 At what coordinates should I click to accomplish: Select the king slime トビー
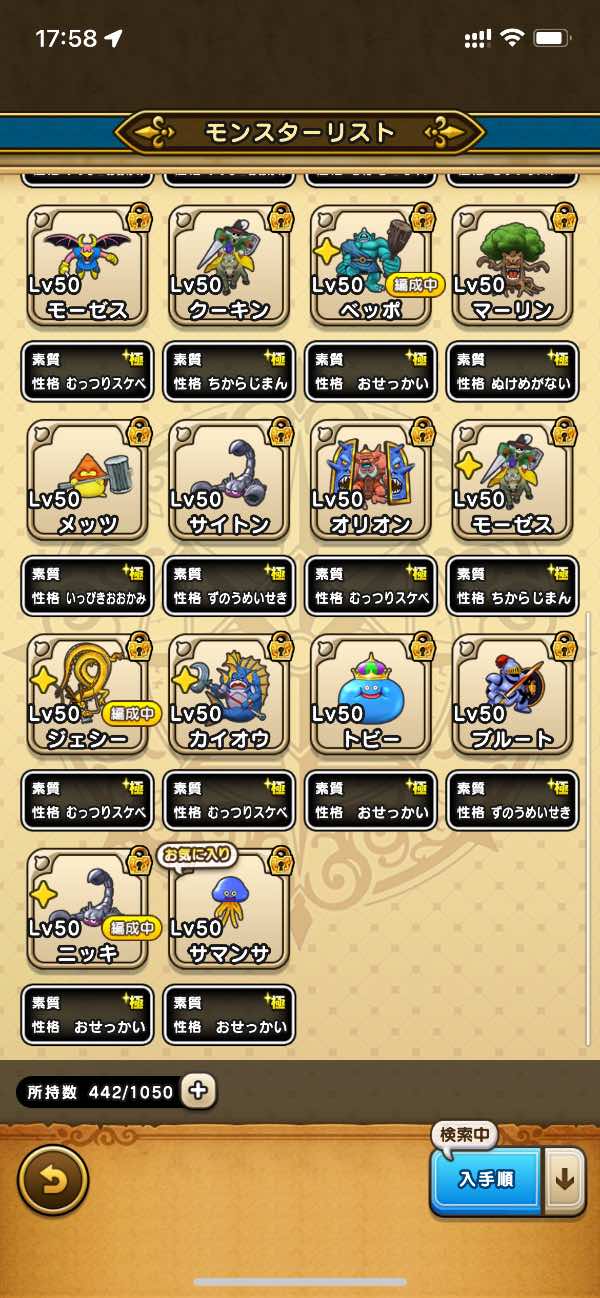(372, 695)
